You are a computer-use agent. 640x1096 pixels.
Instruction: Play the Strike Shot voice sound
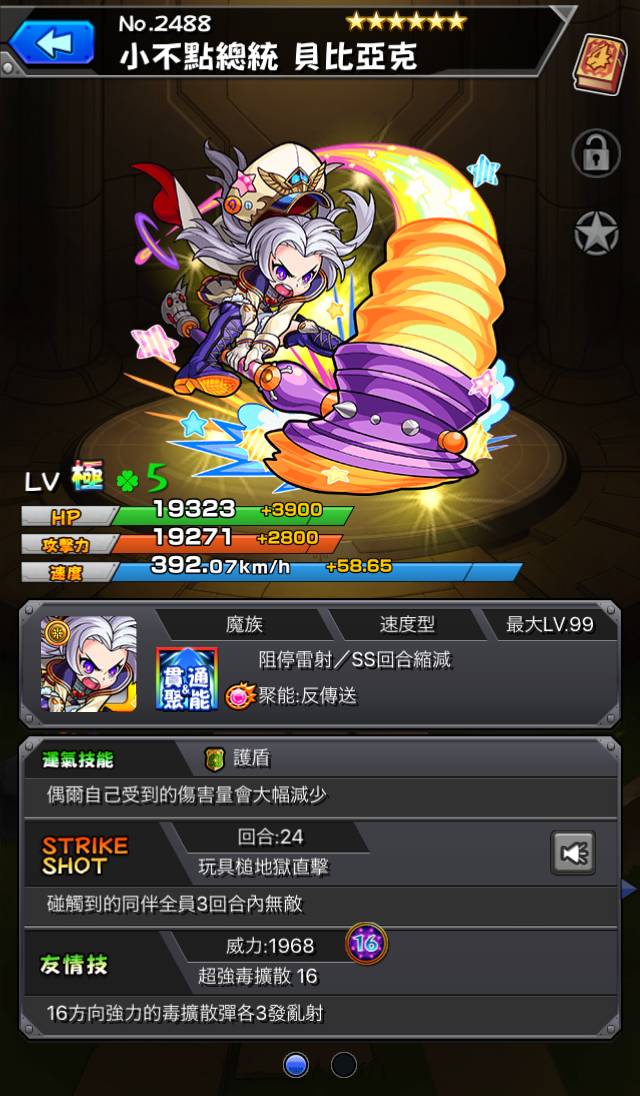(x=573, y=853)
